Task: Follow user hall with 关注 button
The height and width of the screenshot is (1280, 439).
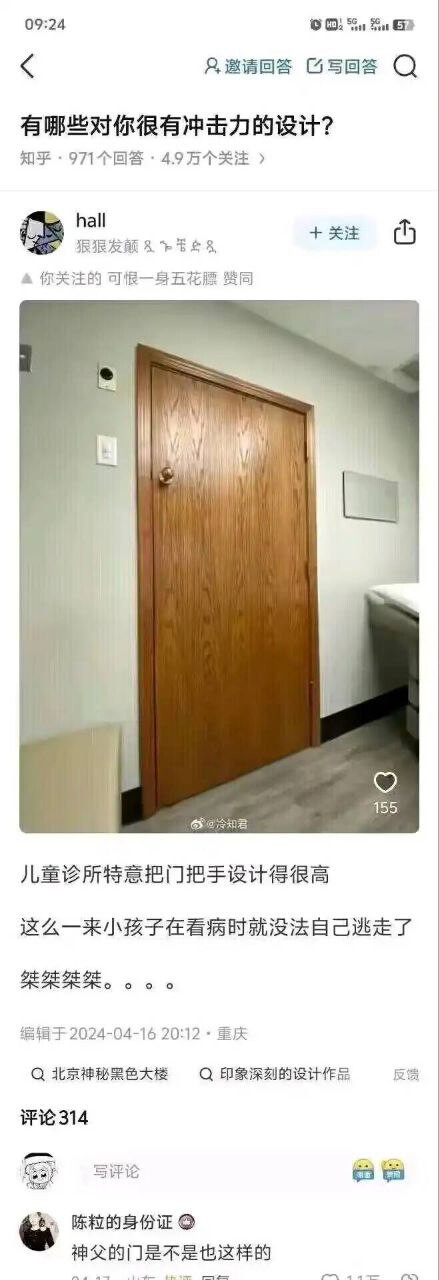Action: click(335, 232)
